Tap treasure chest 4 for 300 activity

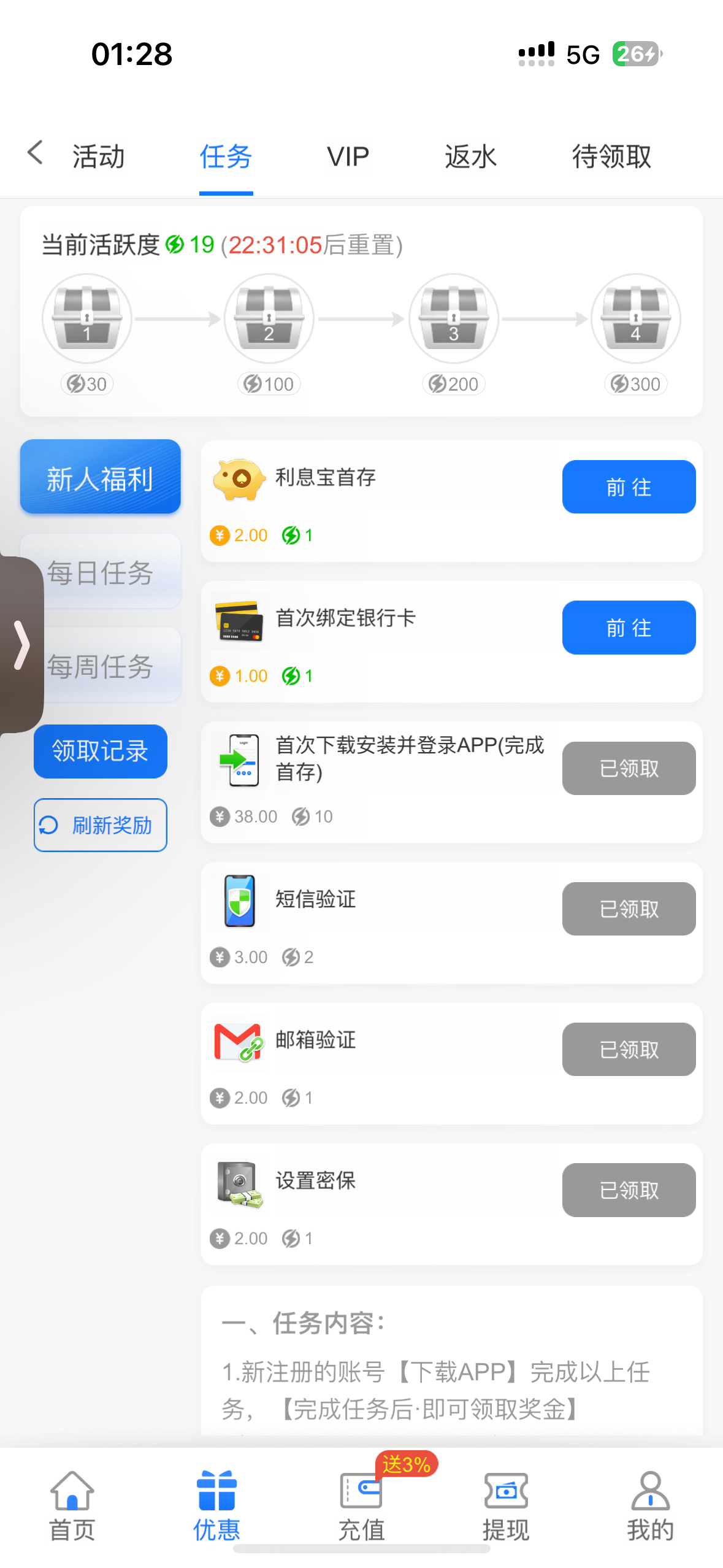pos(635,318)
